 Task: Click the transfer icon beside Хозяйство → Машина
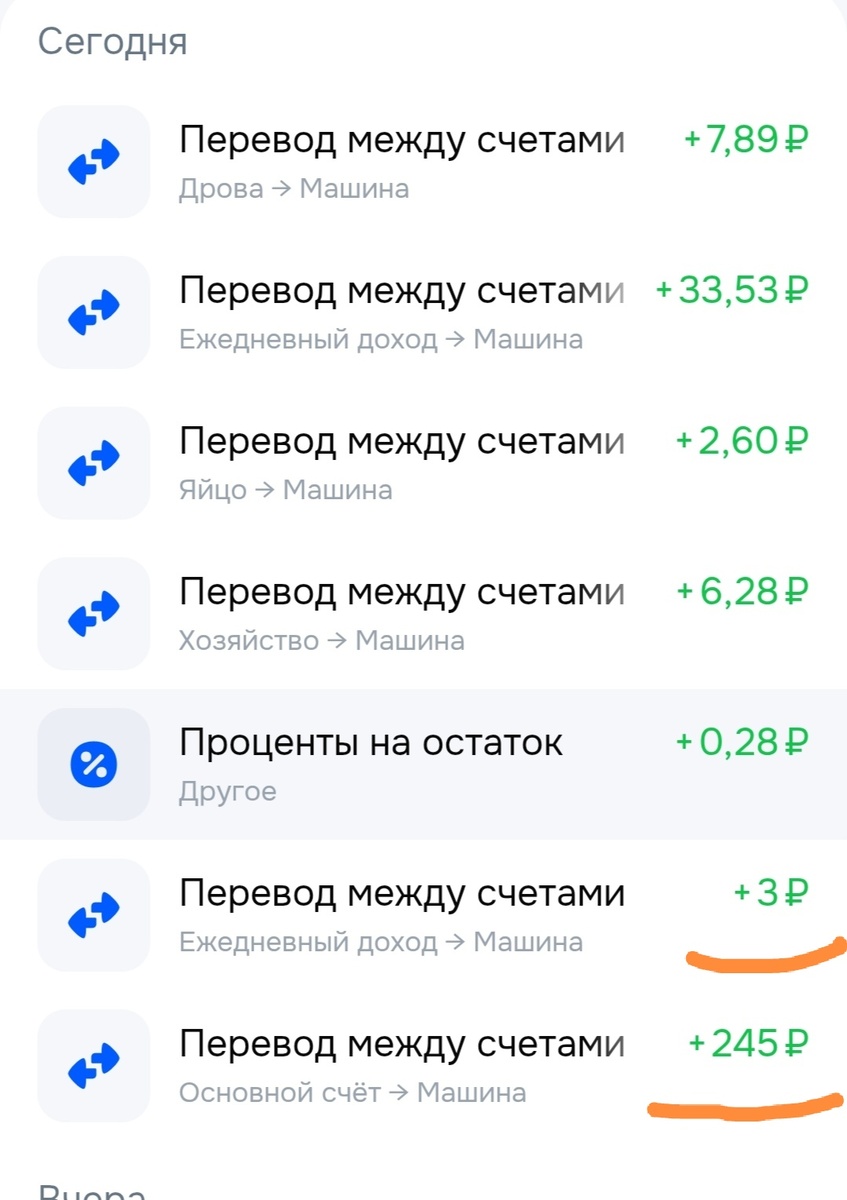92,614
